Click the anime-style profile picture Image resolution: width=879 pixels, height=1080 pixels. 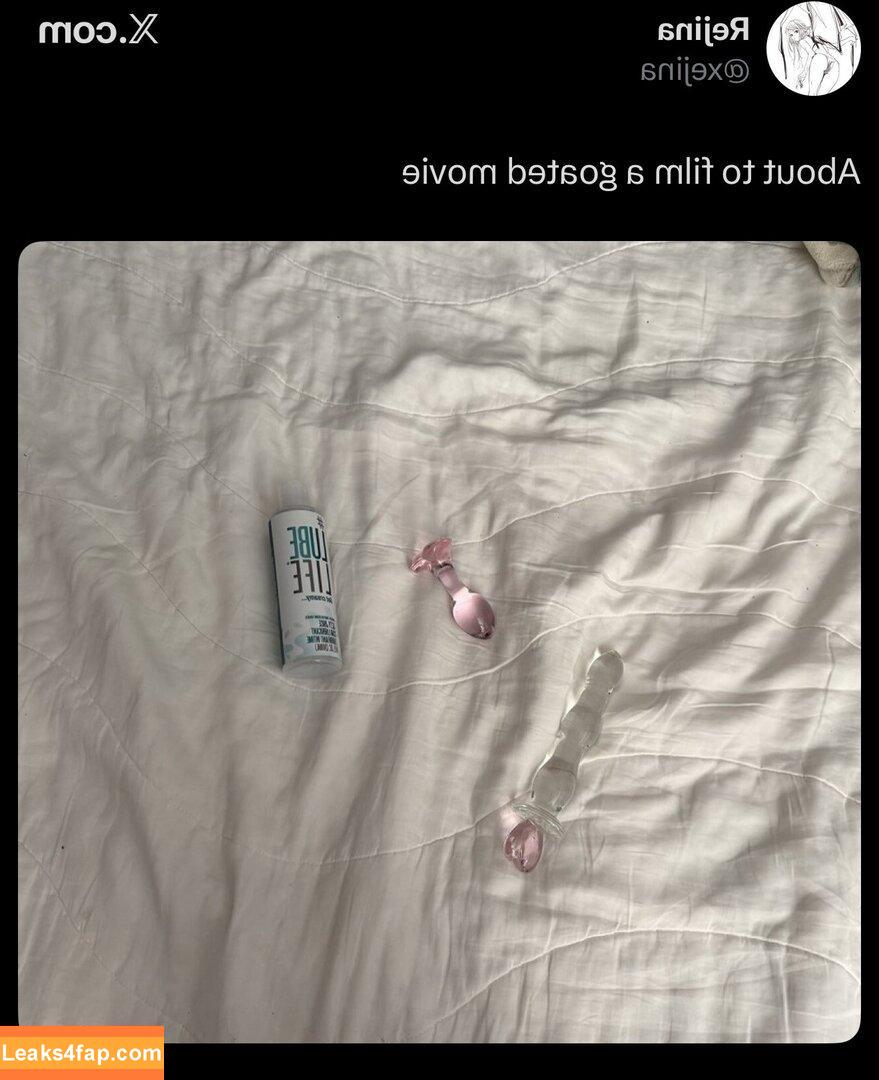813,49
